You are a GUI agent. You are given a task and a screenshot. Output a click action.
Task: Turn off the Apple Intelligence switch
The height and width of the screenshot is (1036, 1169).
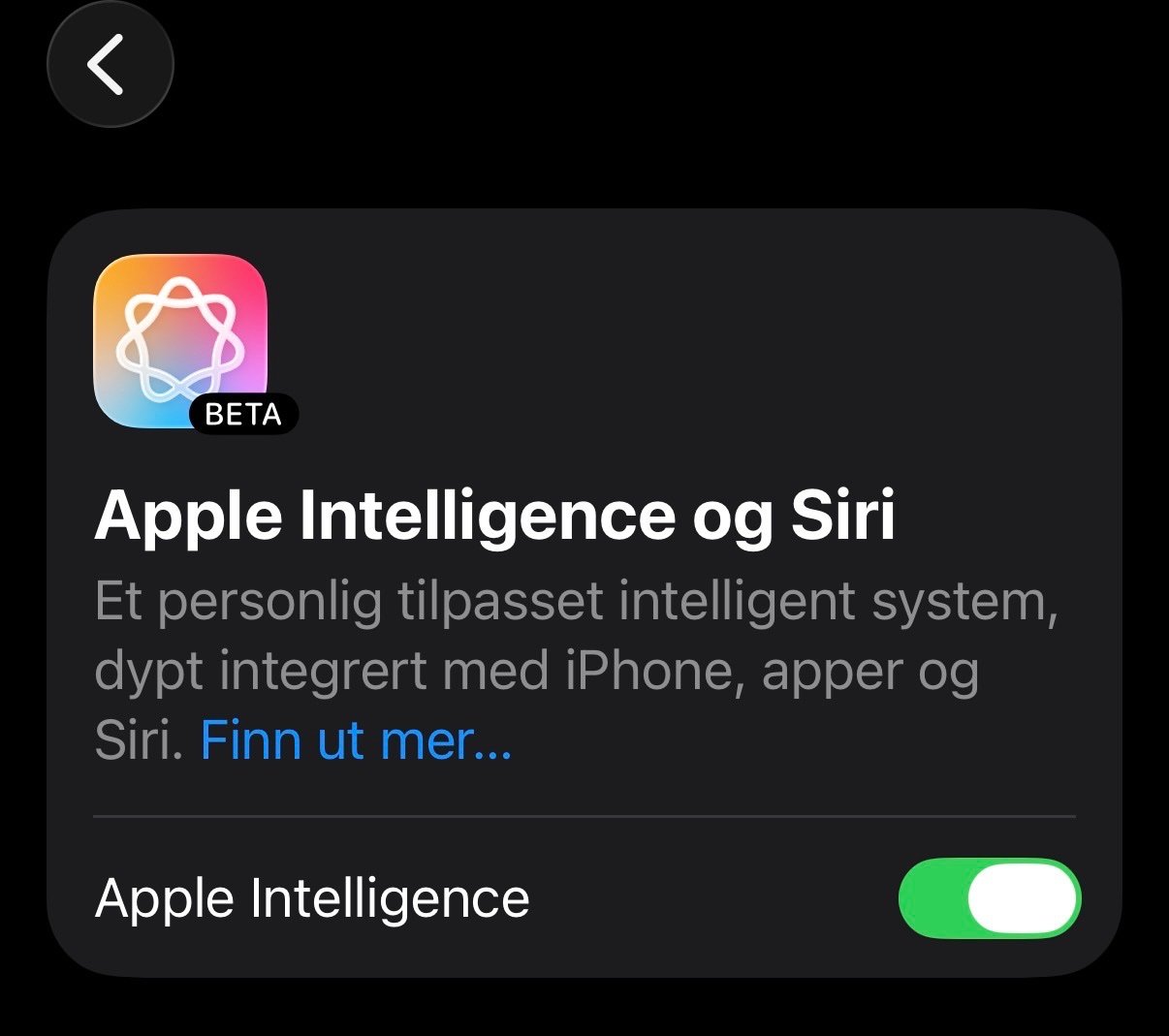[989, 898]
